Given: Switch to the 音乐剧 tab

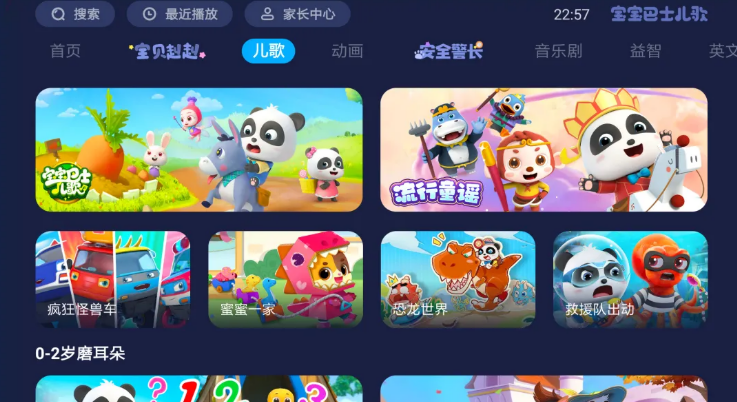Looking at the screenshot, I should coord(558,51).
